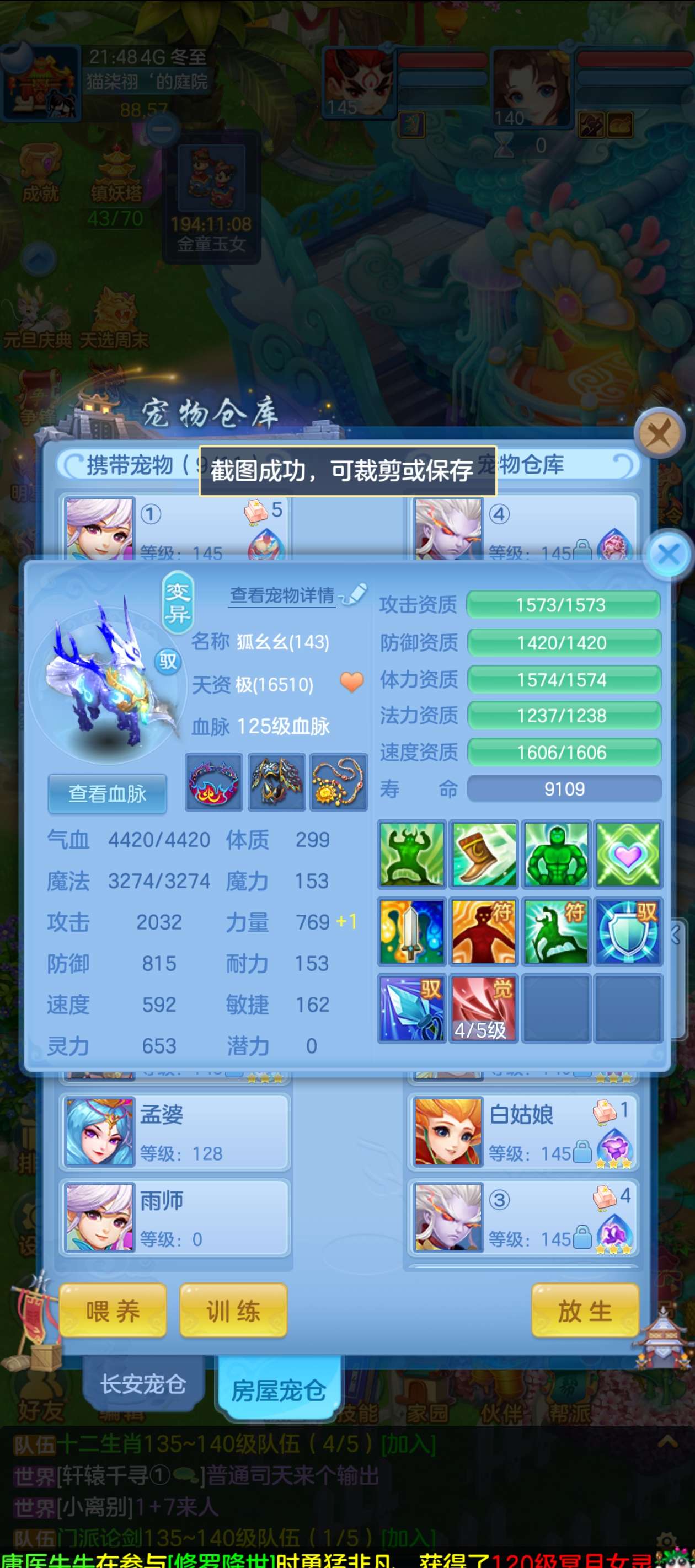Close the pet detail popup
This screenshot has width=695, height=1568.
coord(668,555)
